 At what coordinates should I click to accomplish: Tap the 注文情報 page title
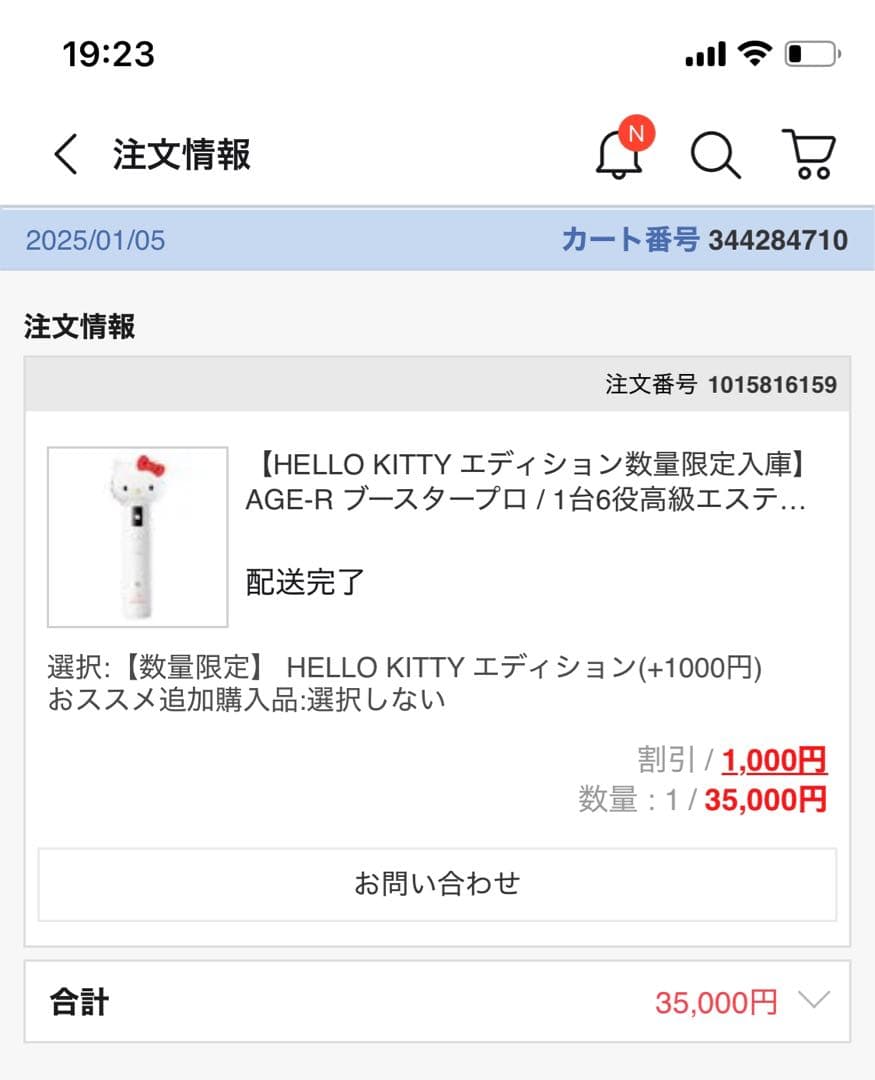178,155
